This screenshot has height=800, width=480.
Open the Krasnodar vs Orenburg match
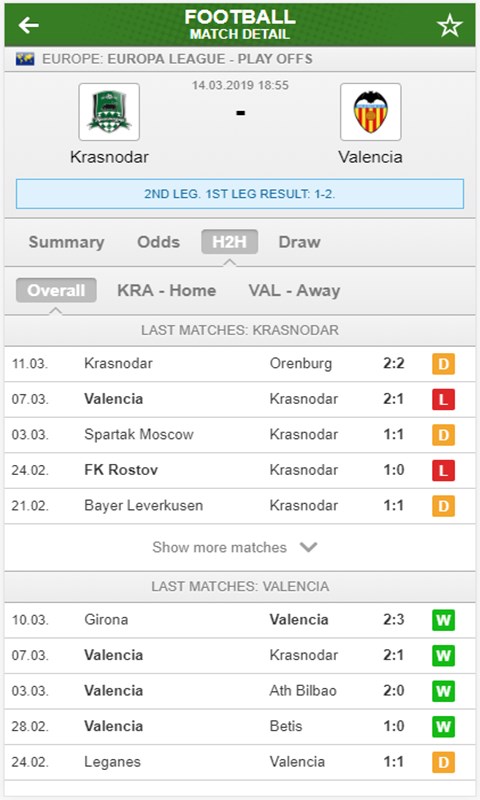coord(240,364)
